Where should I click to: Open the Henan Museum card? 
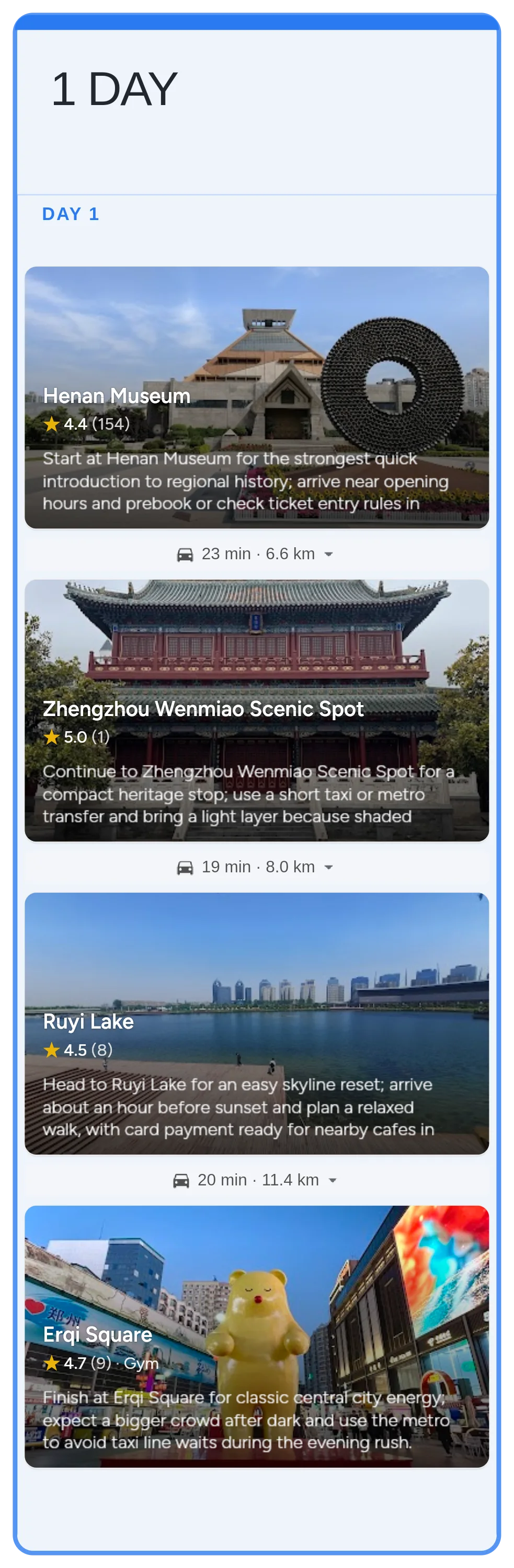pos(256,397)
